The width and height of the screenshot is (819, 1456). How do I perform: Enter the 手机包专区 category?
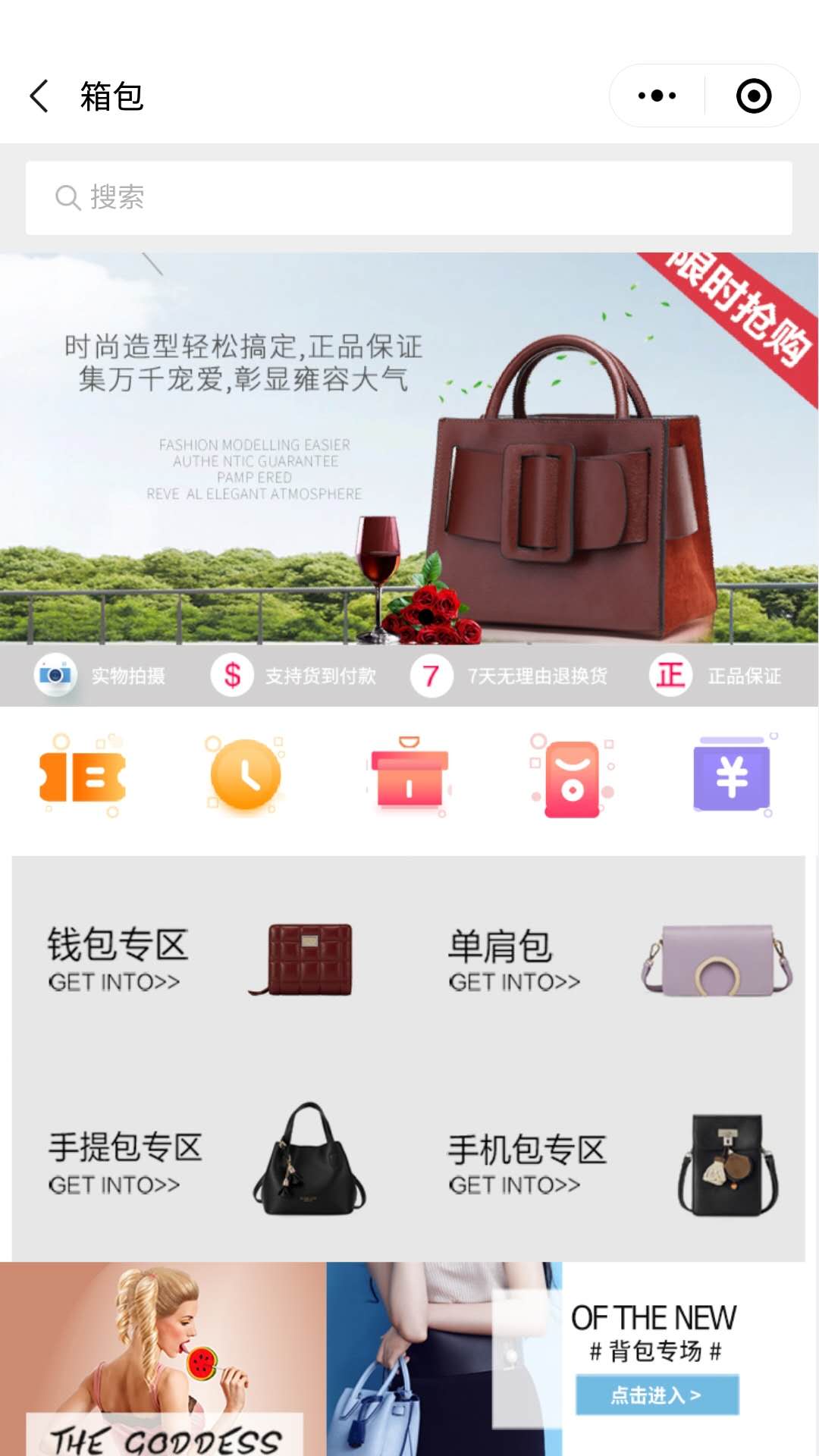[607, 1160]
